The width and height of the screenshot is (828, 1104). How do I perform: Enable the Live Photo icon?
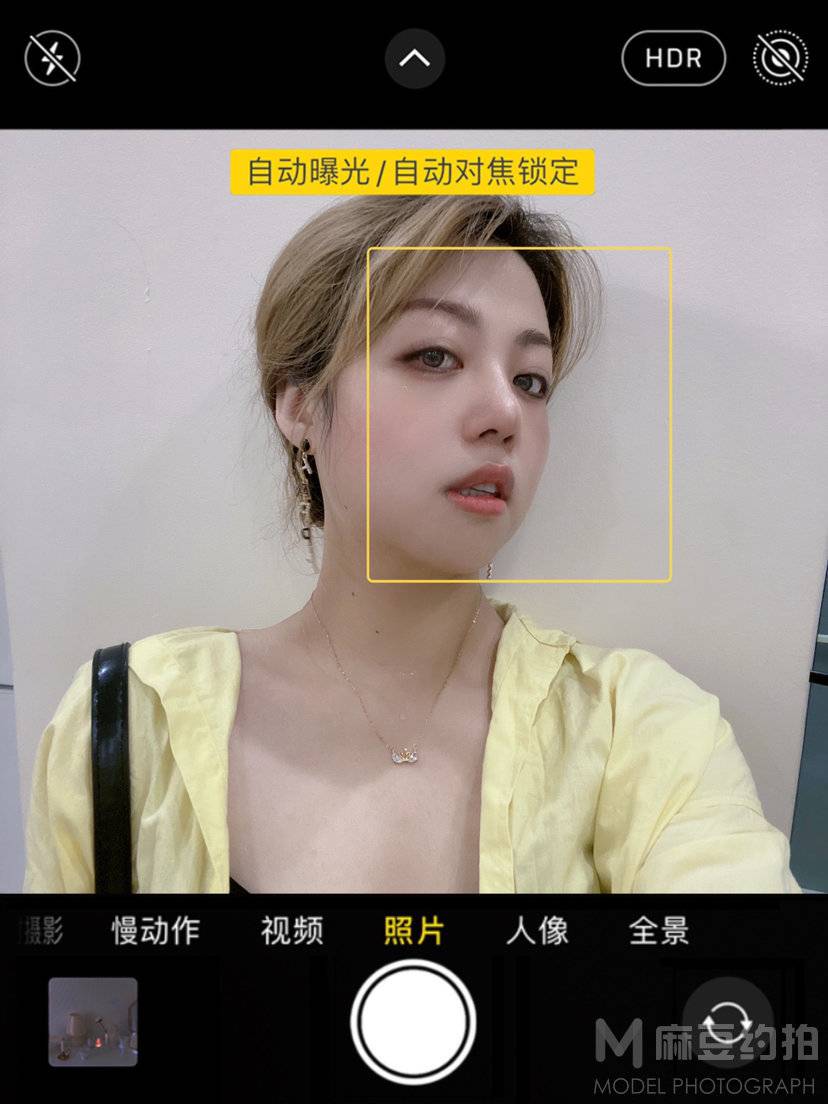(779, 58)
